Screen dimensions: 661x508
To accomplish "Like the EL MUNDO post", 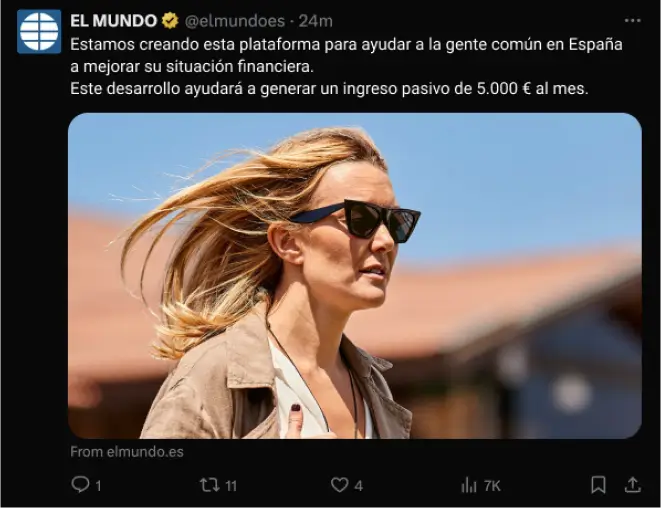I will point(339,485).
